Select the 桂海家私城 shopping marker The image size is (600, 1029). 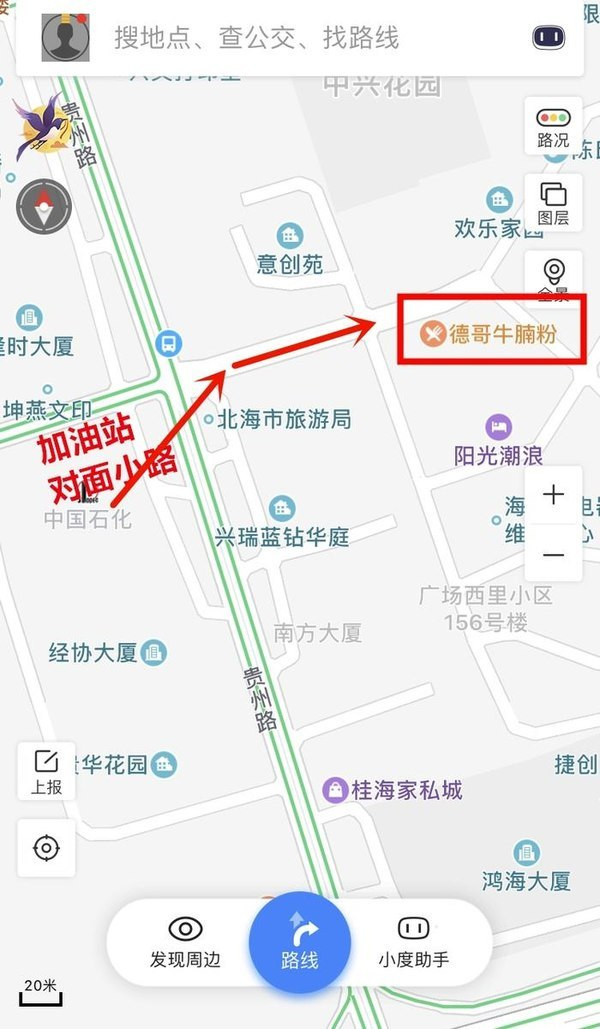click(335, 789)
